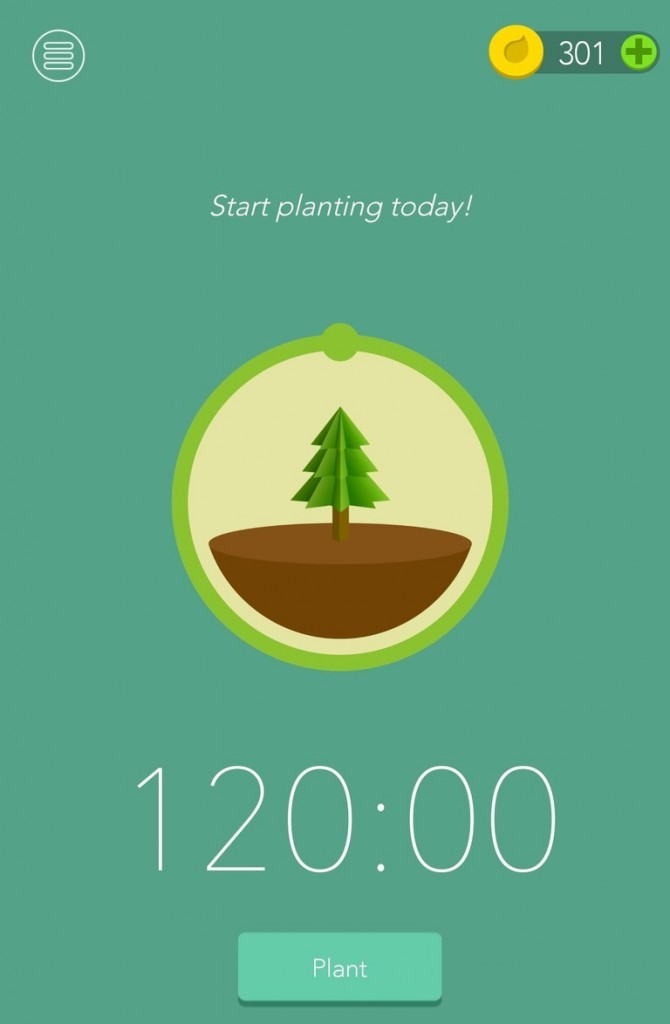Start the timer with the Plant button
Screen dimensions: 670x1024
(x=339, y=967)
